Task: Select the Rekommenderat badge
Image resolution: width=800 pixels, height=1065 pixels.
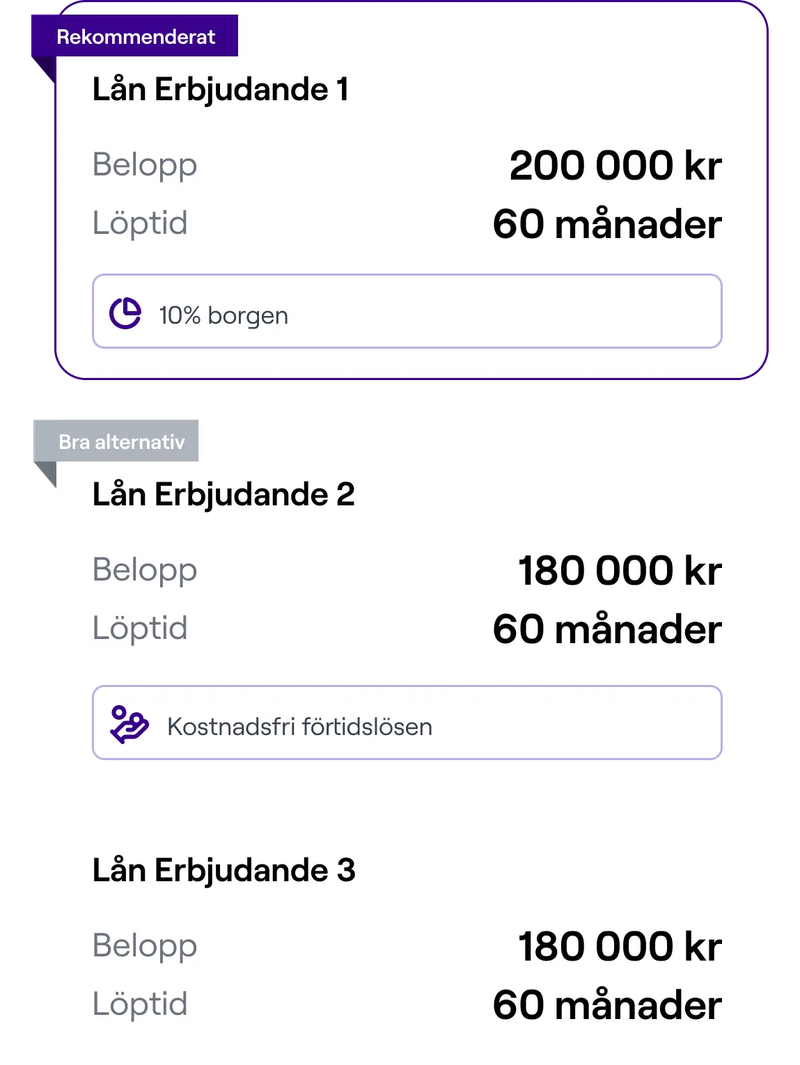Action: coord(137,36)
